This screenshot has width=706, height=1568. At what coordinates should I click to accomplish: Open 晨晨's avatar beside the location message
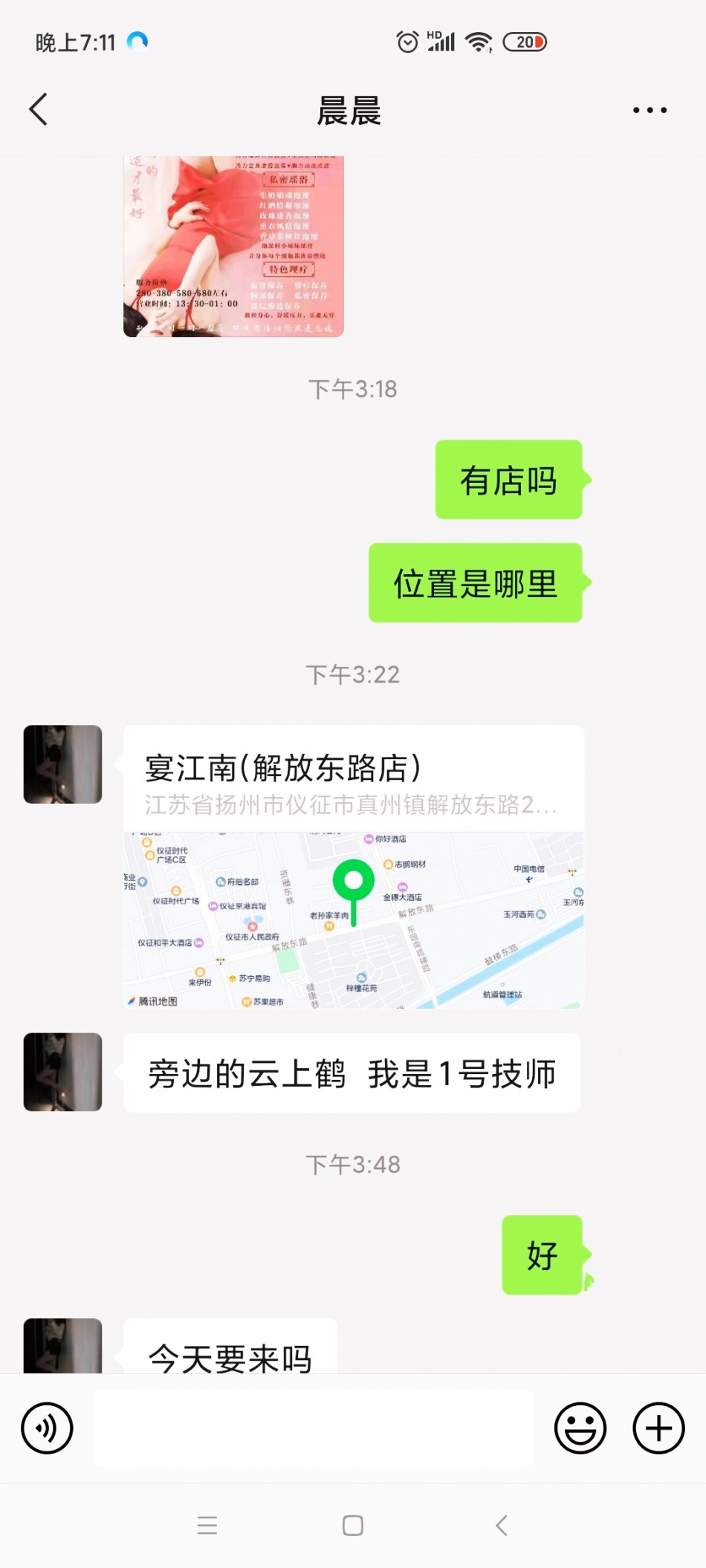coord(62,764)
